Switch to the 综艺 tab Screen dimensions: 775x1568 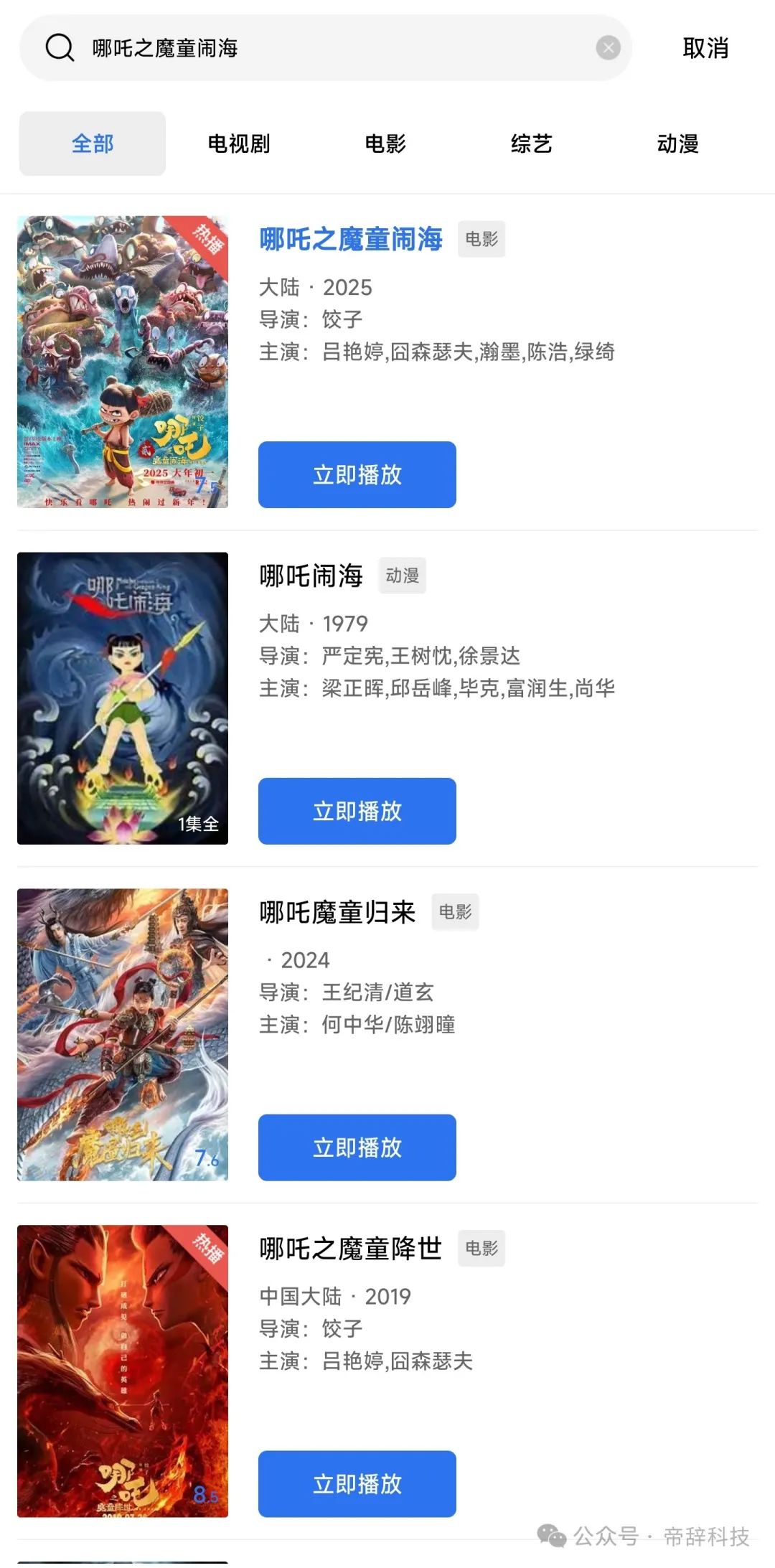(x=532, y=144)
